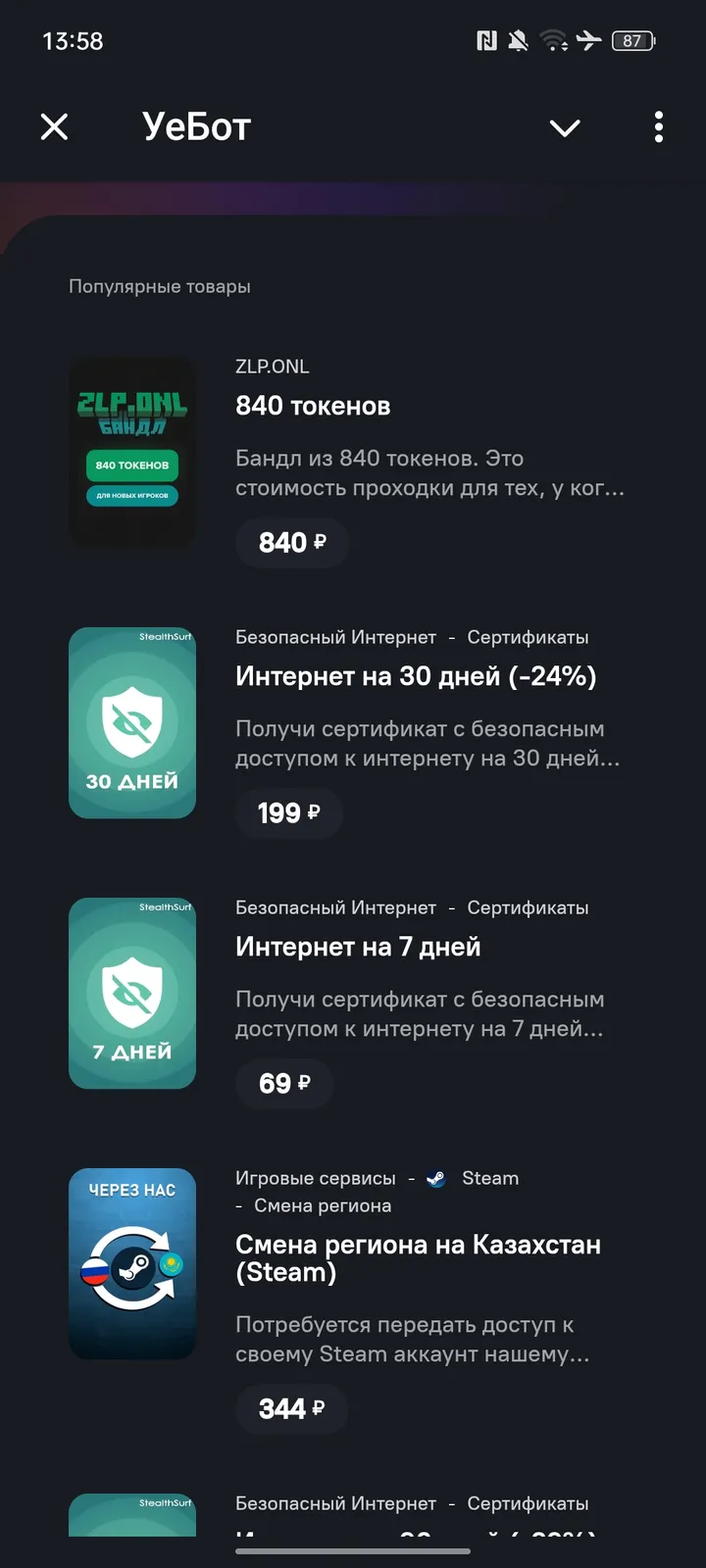
Task: Open the 840 токенов product card
Action: [313, 406]
